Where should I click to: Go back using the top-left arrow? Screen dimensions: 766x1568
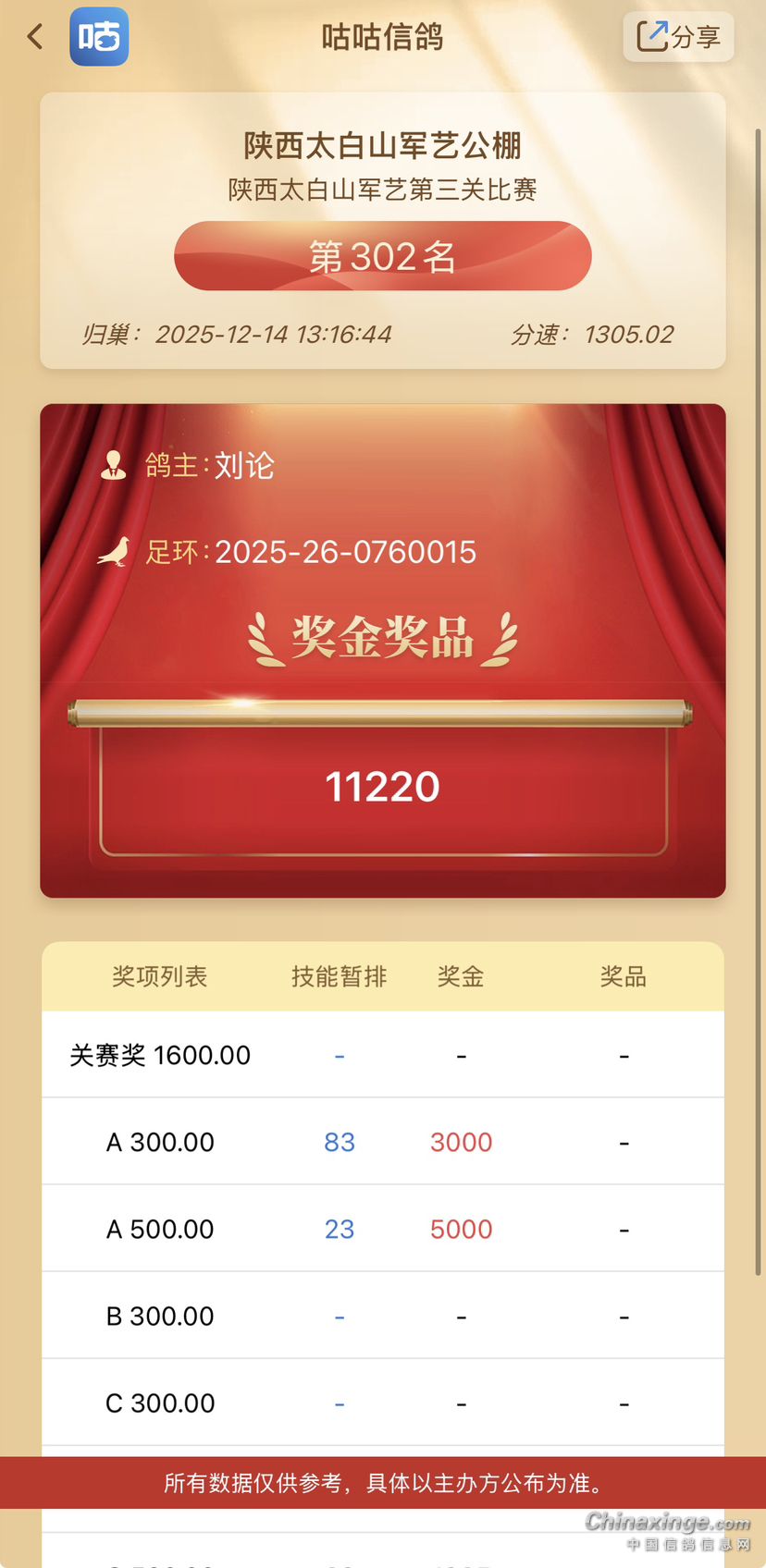click(35, 37)
